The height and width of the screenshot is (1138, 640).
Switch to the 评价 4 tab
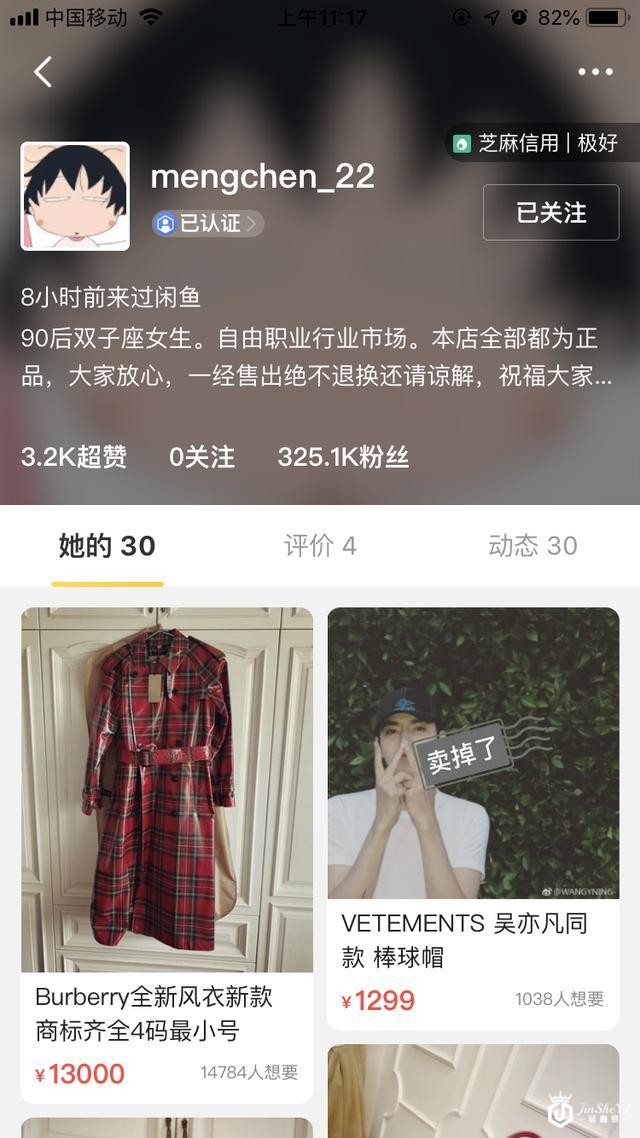320,546
